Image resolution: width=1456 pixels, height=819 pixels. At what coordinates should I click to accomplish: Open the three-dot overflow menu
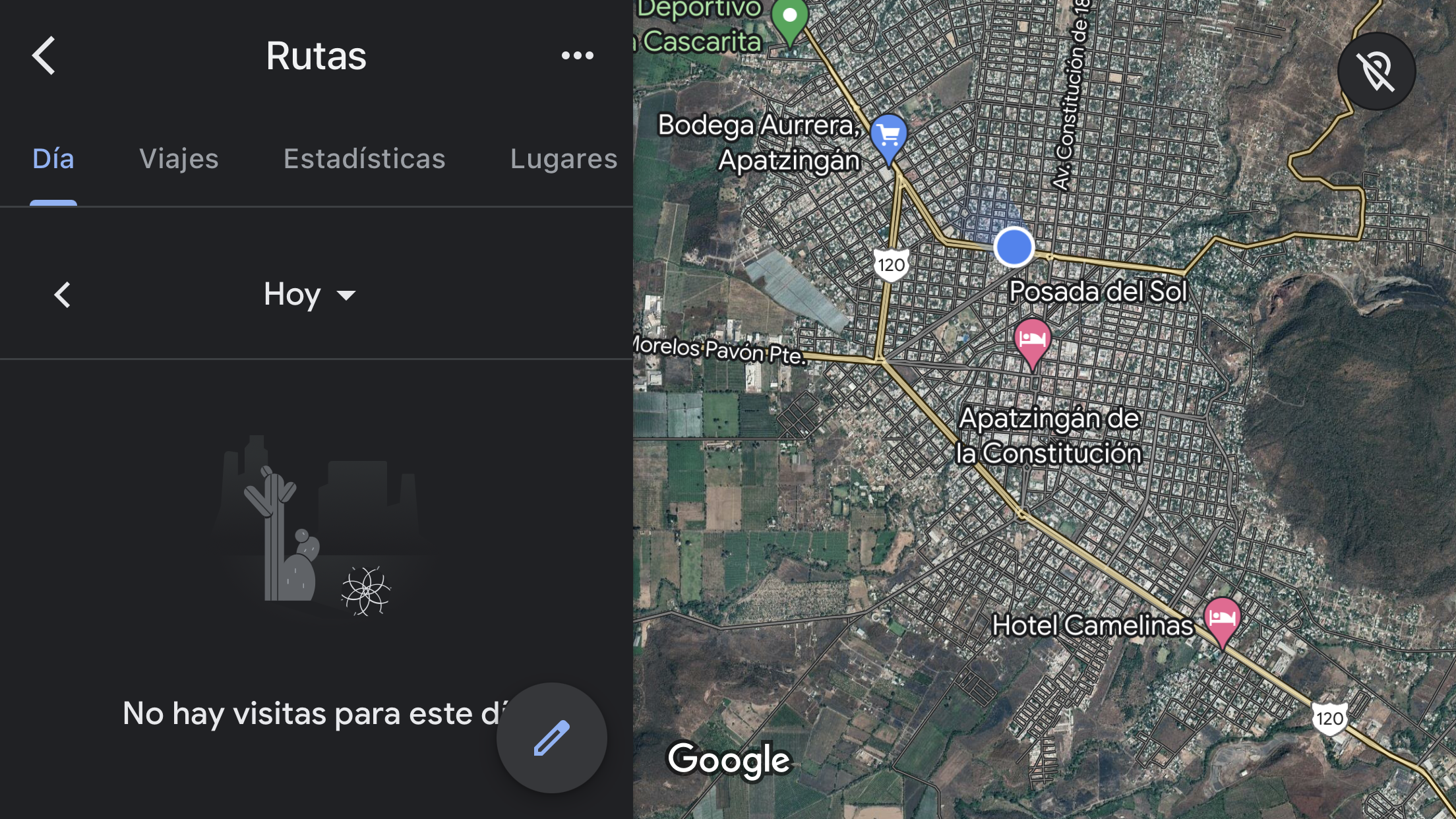[x=577, y=56]
